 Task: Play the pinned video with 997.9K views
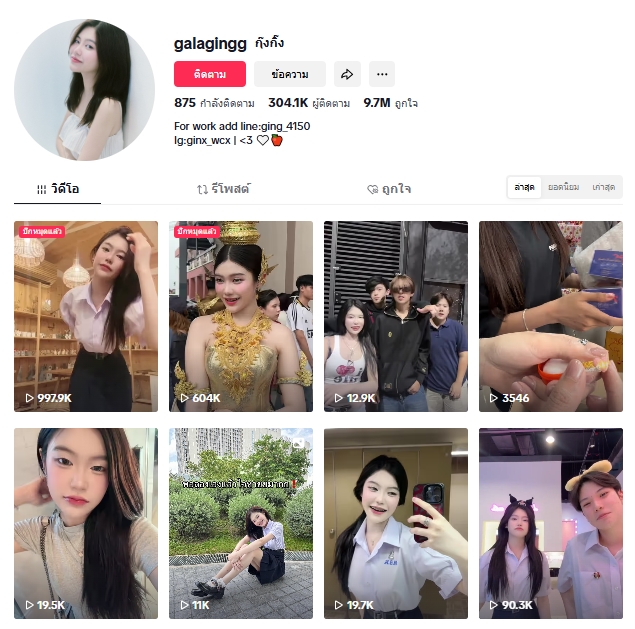tap(86, 316)
